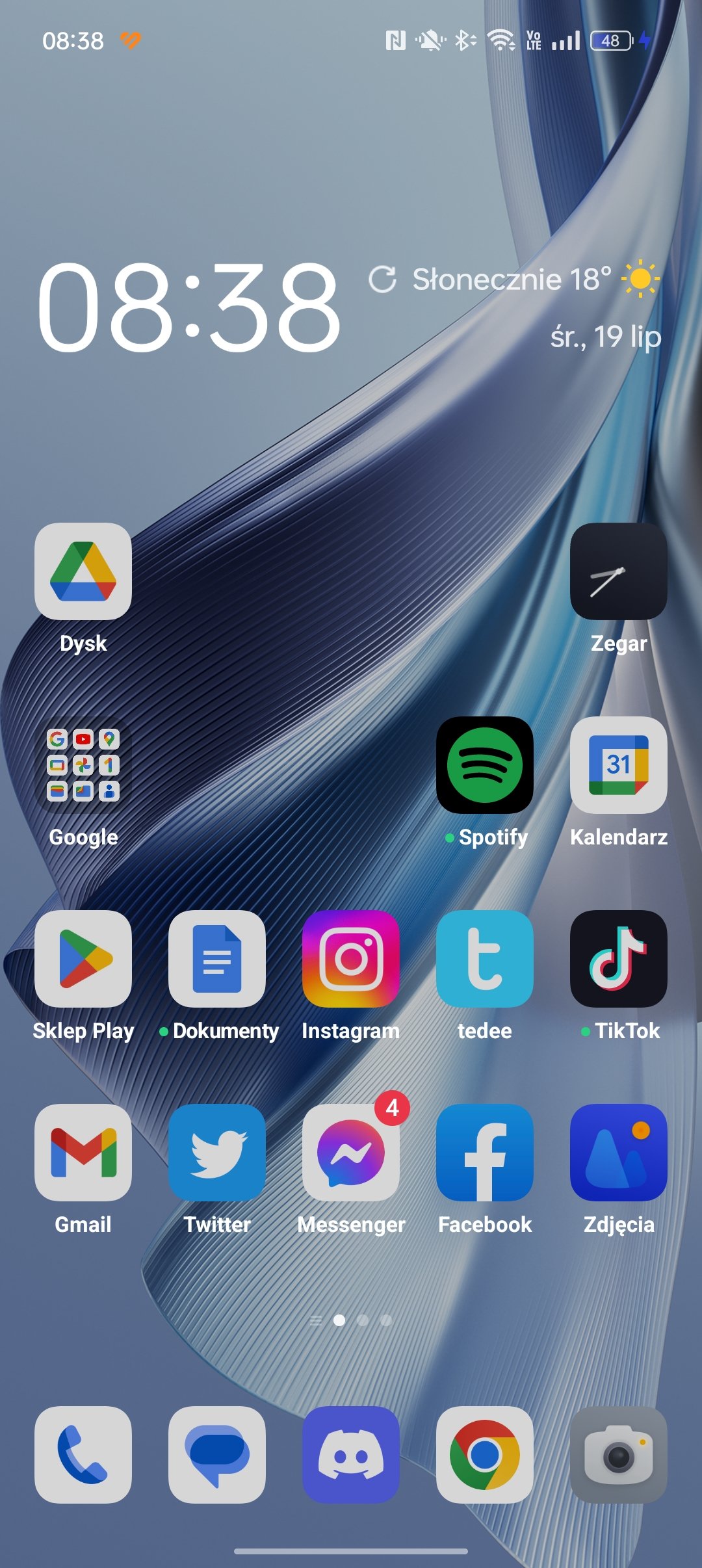Image resolution: width=702 pixels, height=1568 pixels.
Task: Open Chrome browser
Action: pos(484,1455)
